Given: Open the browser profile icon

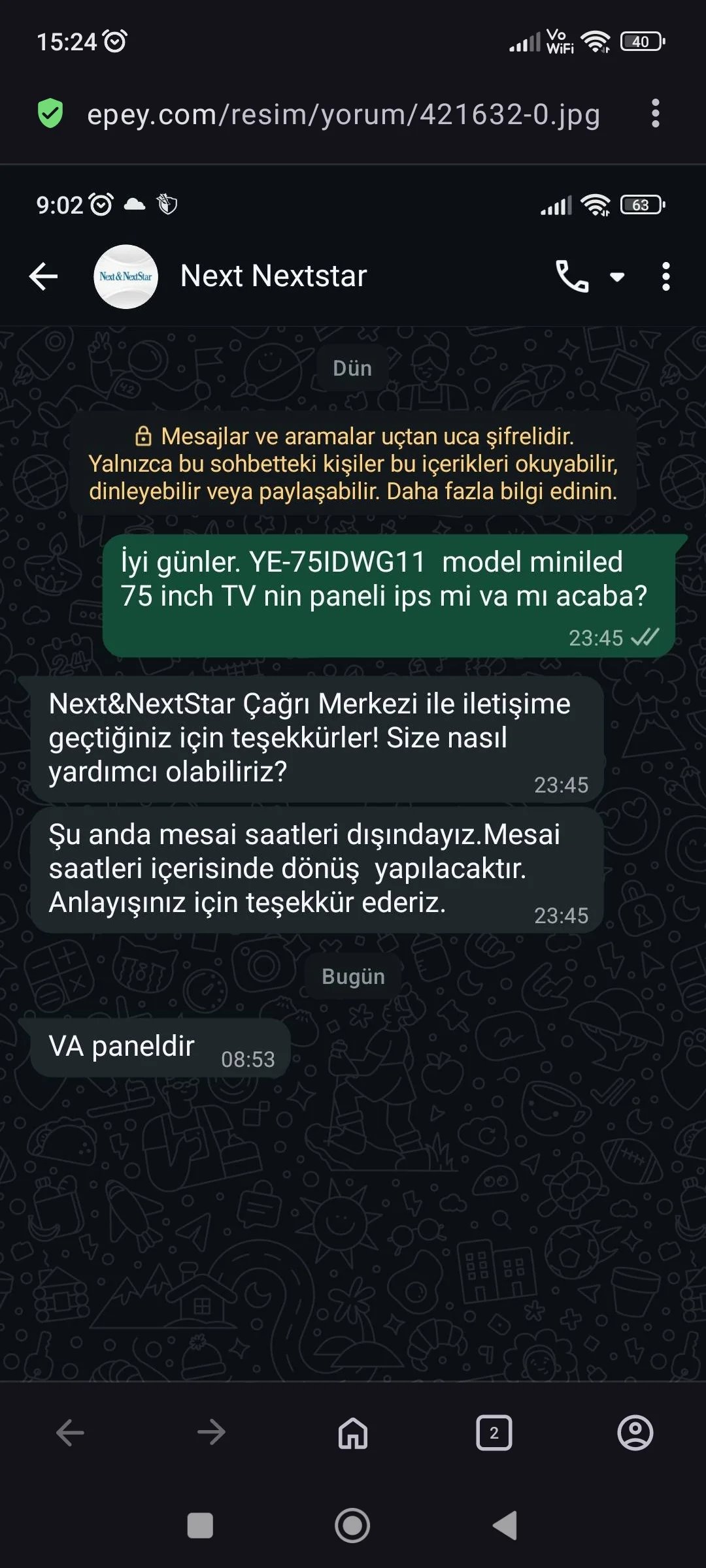Looking at the screenshot, I should tap(635, 1433).
